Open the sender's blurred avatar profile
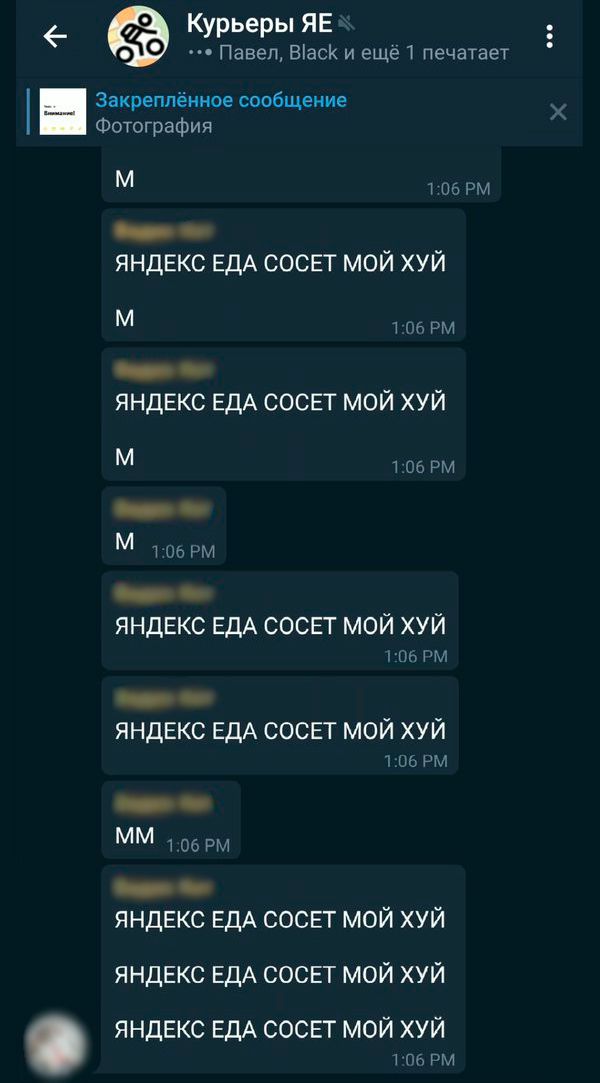Viewport: 600px width, 1083px height. 56,1042
